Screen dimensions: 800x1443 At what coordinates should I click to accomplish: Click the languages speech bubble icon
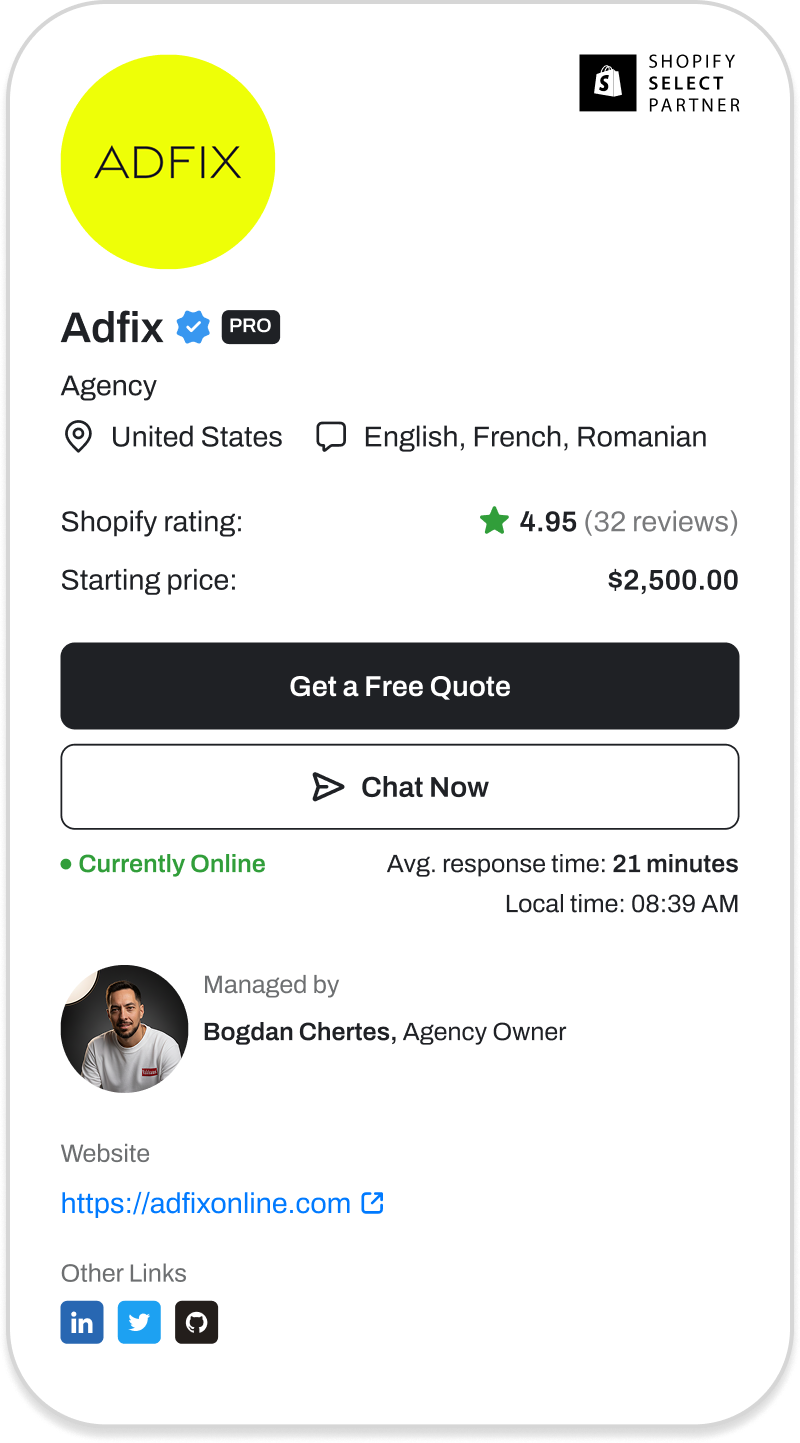pyautogui.click(x=330, y=435)
